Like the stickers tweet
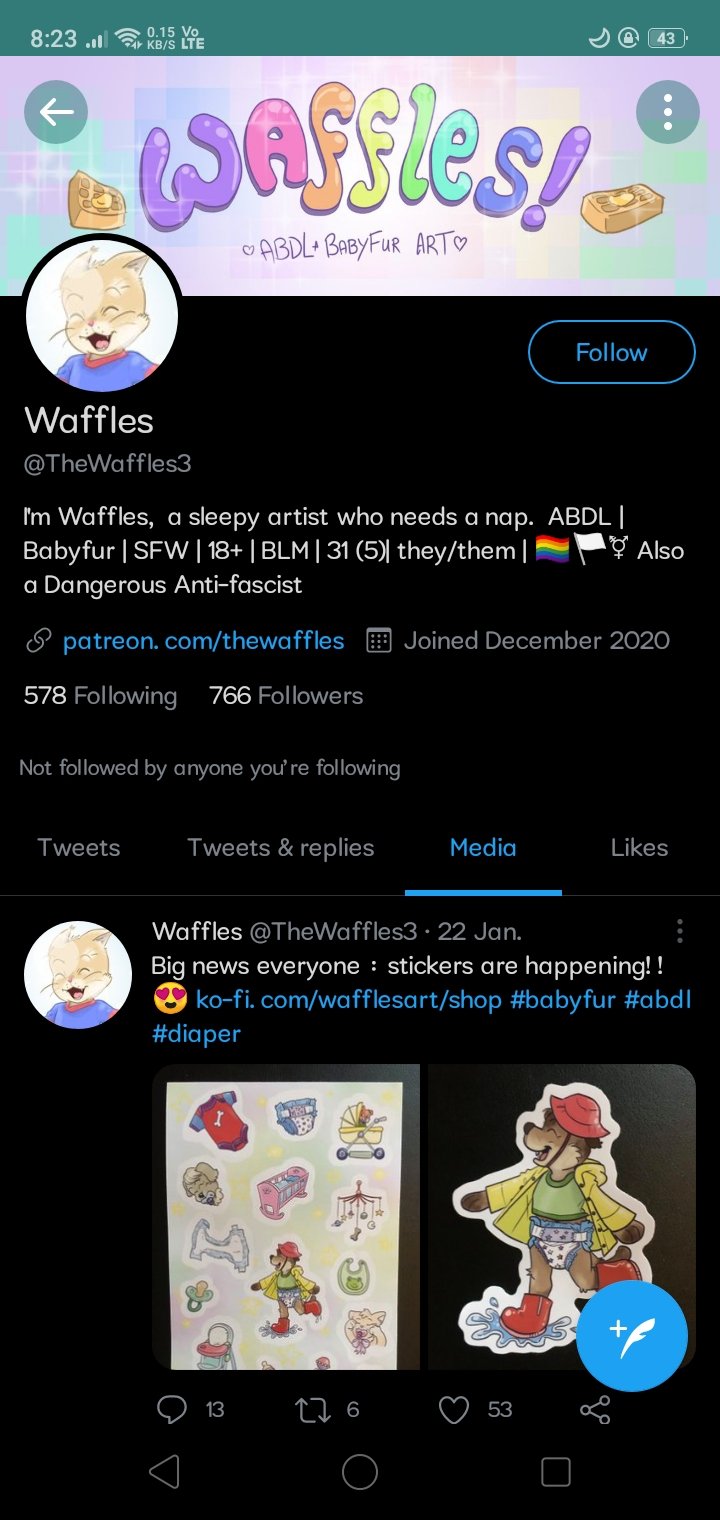The height and width of the screenshot is (1520, 720). click(x=454, y=1410)
